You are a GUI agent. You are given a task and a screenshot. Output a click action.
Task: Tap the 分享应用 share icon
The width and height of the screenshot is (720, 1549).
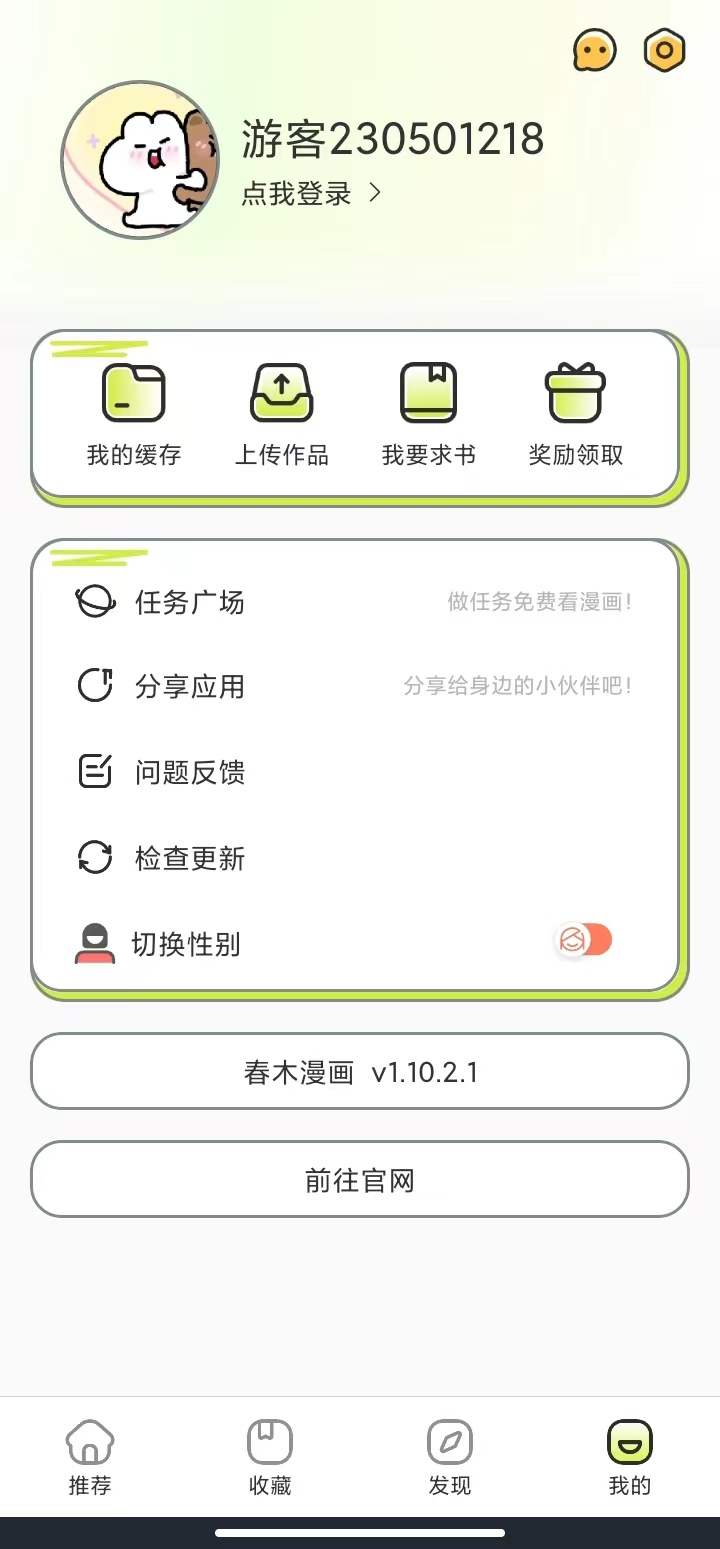click(x=93, y=686)
